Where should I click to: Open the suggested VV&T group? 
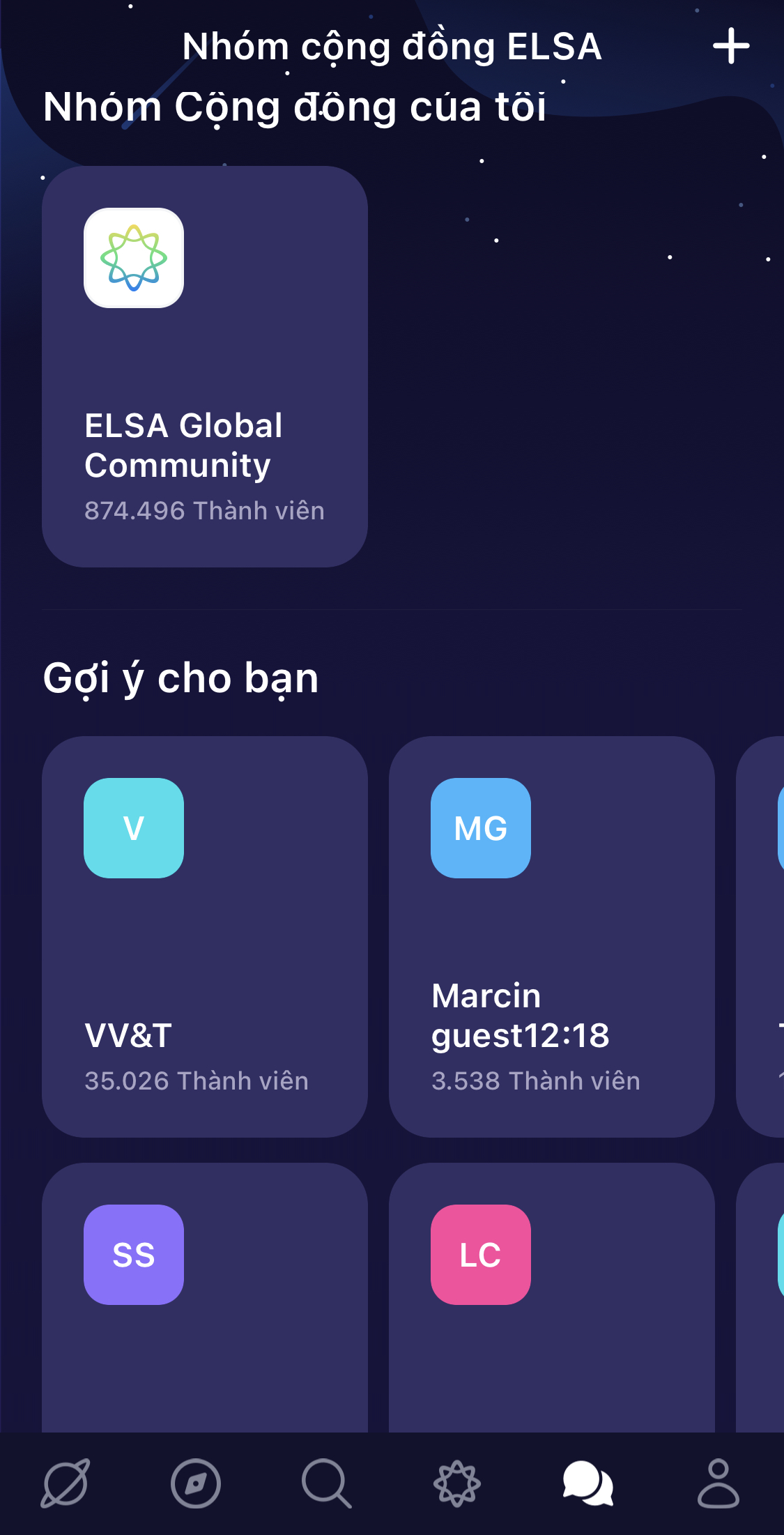click(204, 936)
